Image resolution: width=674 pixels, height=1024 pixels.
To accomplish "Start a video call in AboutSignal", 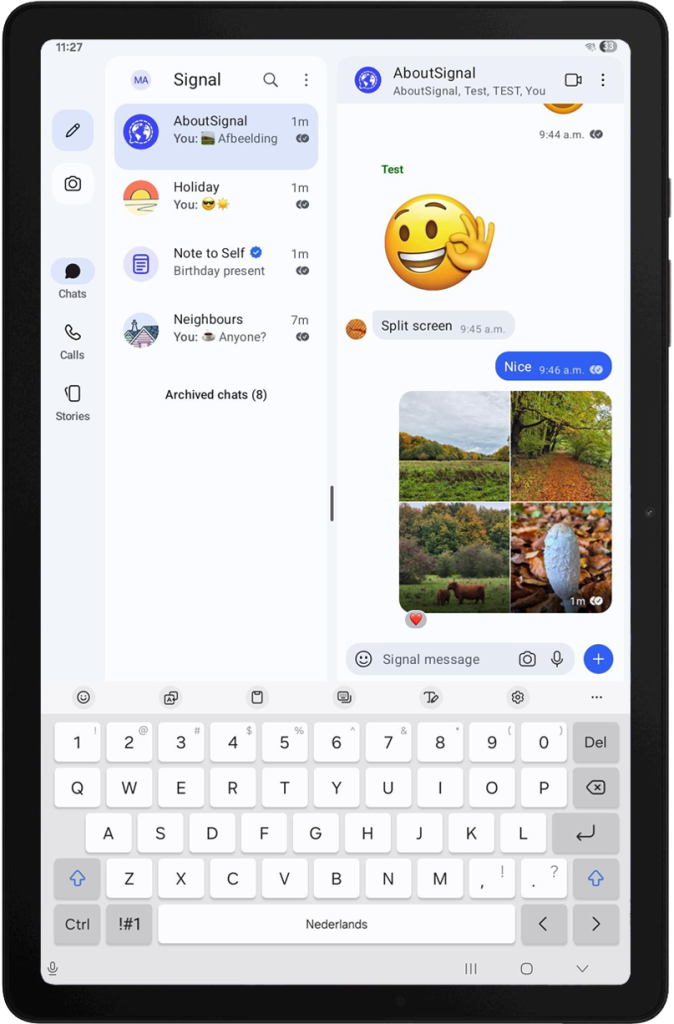I will click(573, 80).
